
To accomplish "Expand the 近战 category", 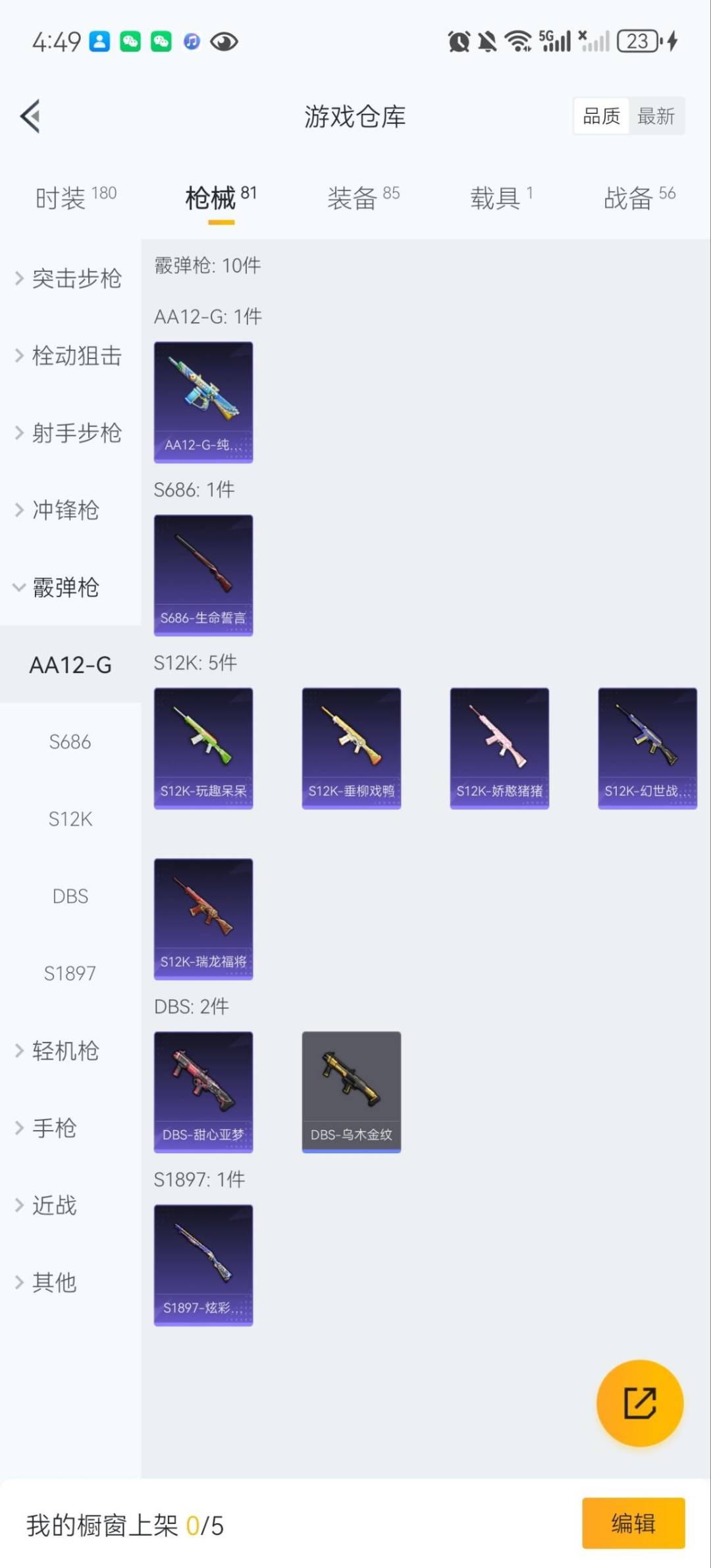I will 54,1205.
